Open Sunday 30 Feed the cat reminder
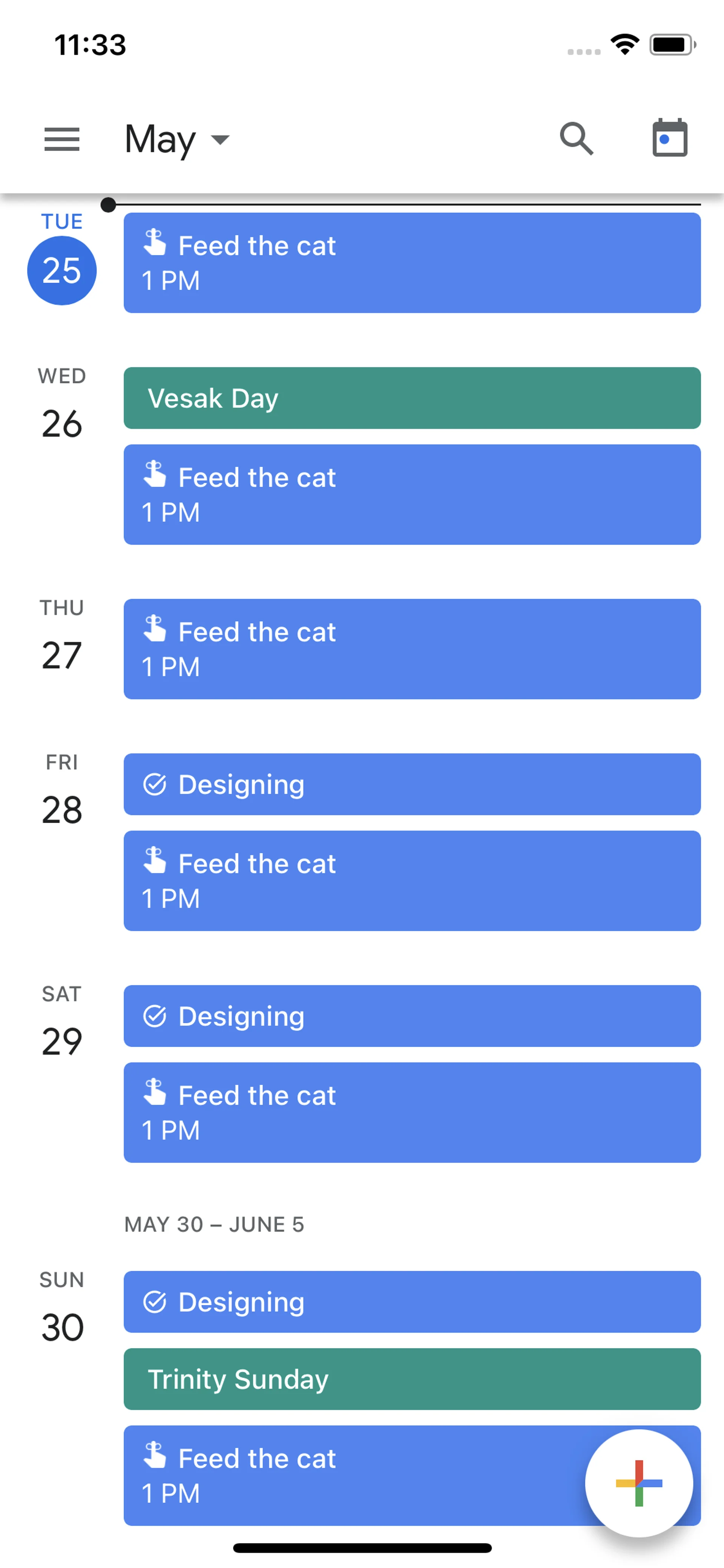The height and width of the screenshot is (1568, 724). tap(353, 1475)
